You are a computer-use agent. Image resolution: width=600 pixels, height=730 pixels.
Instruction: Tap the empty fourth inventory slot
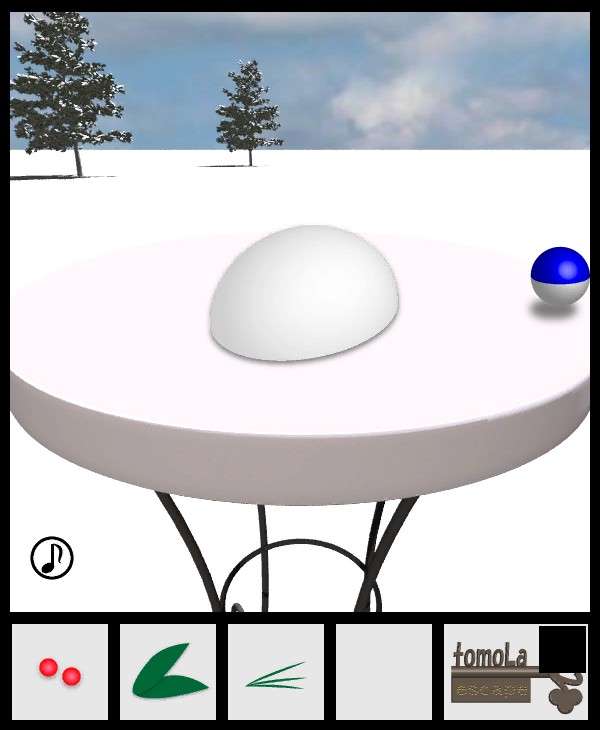click(x=384, y=672)
